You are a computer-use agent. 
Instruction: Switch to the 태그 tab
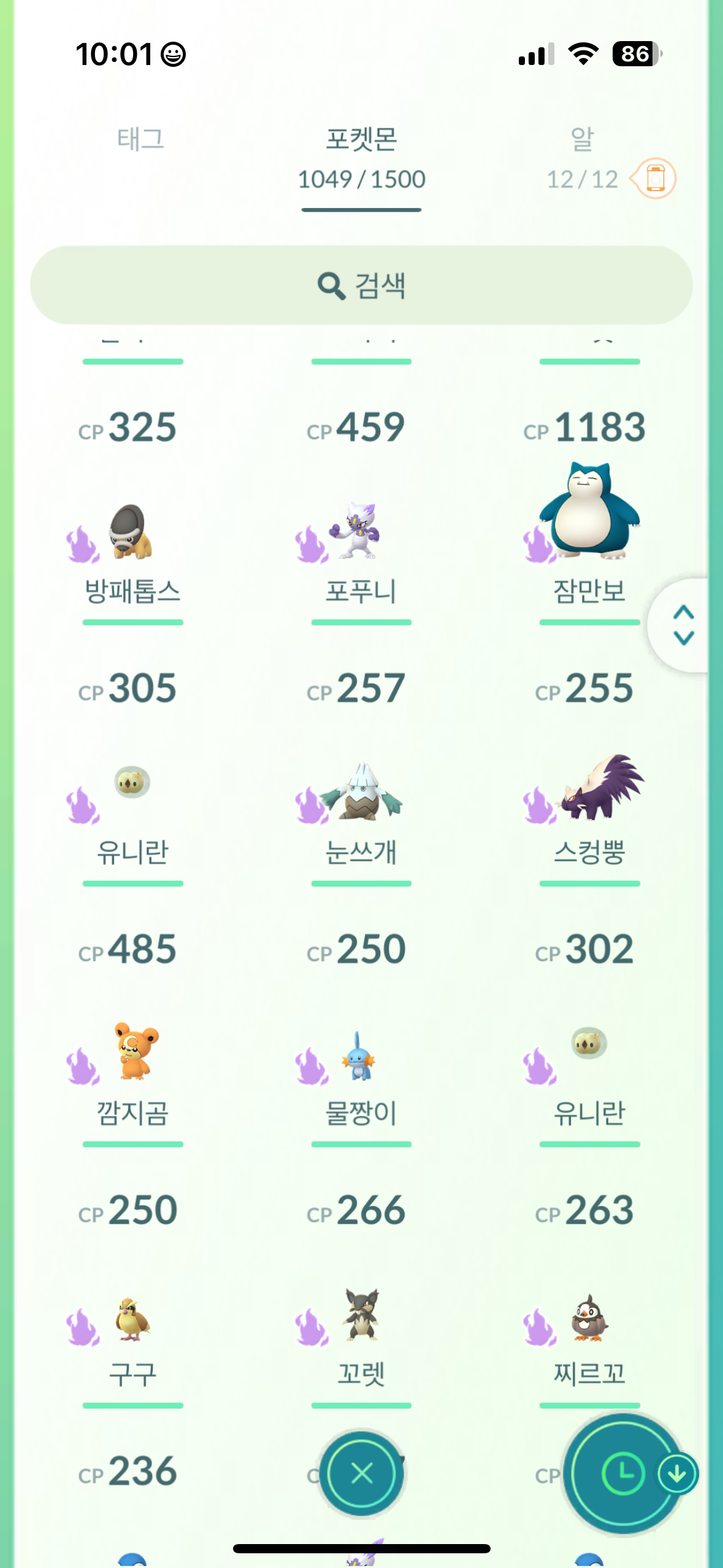coord(140,140)
